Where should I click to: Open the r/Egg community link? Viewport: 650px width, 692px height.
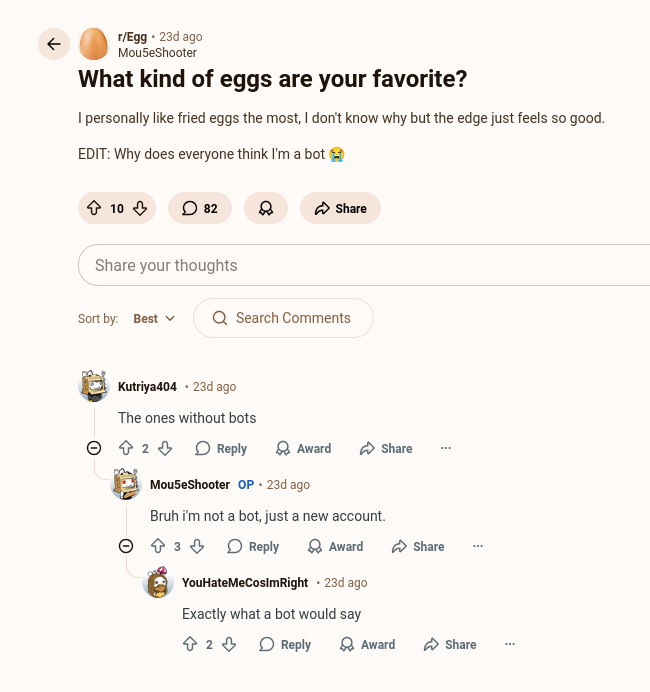132,37
